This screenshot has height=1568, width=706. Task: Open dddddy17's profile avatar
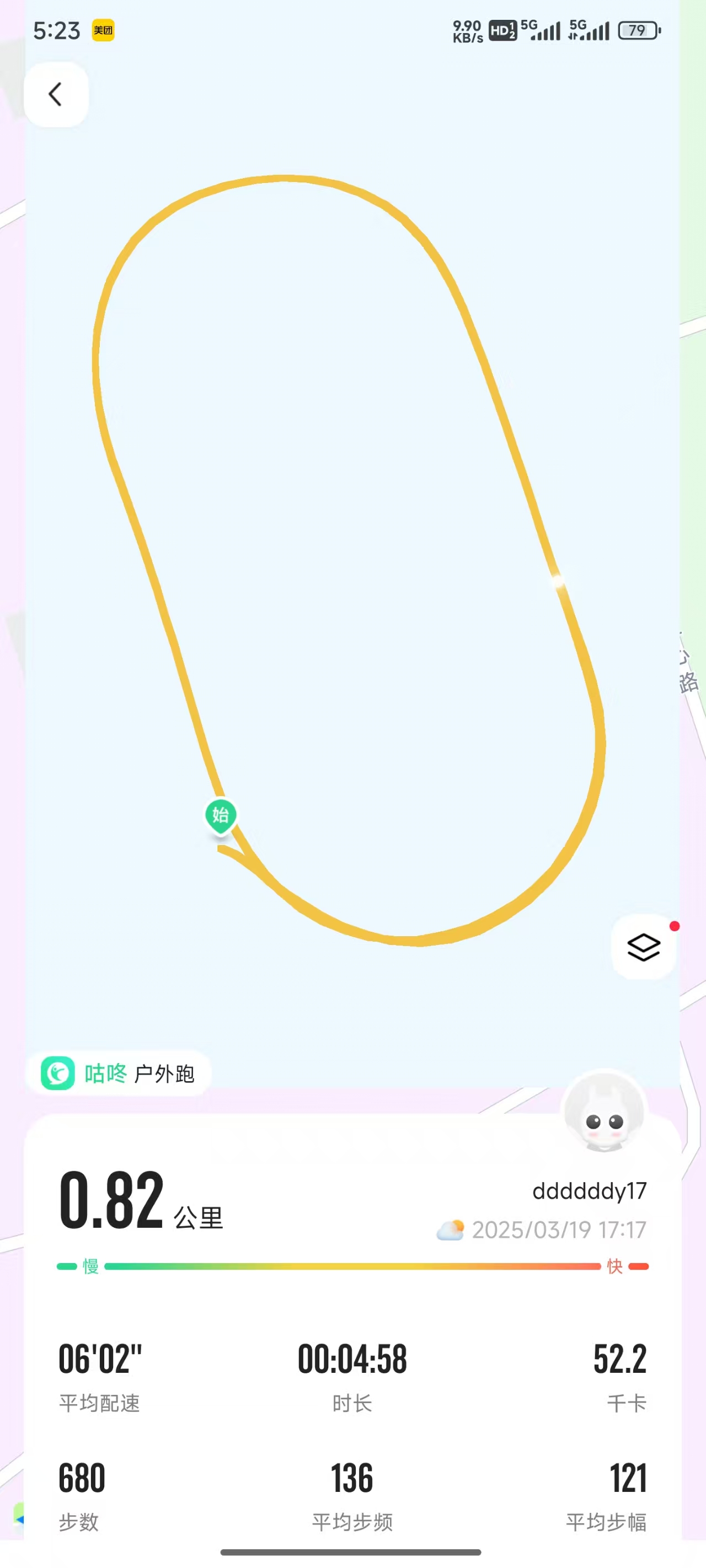[603, 1111]
